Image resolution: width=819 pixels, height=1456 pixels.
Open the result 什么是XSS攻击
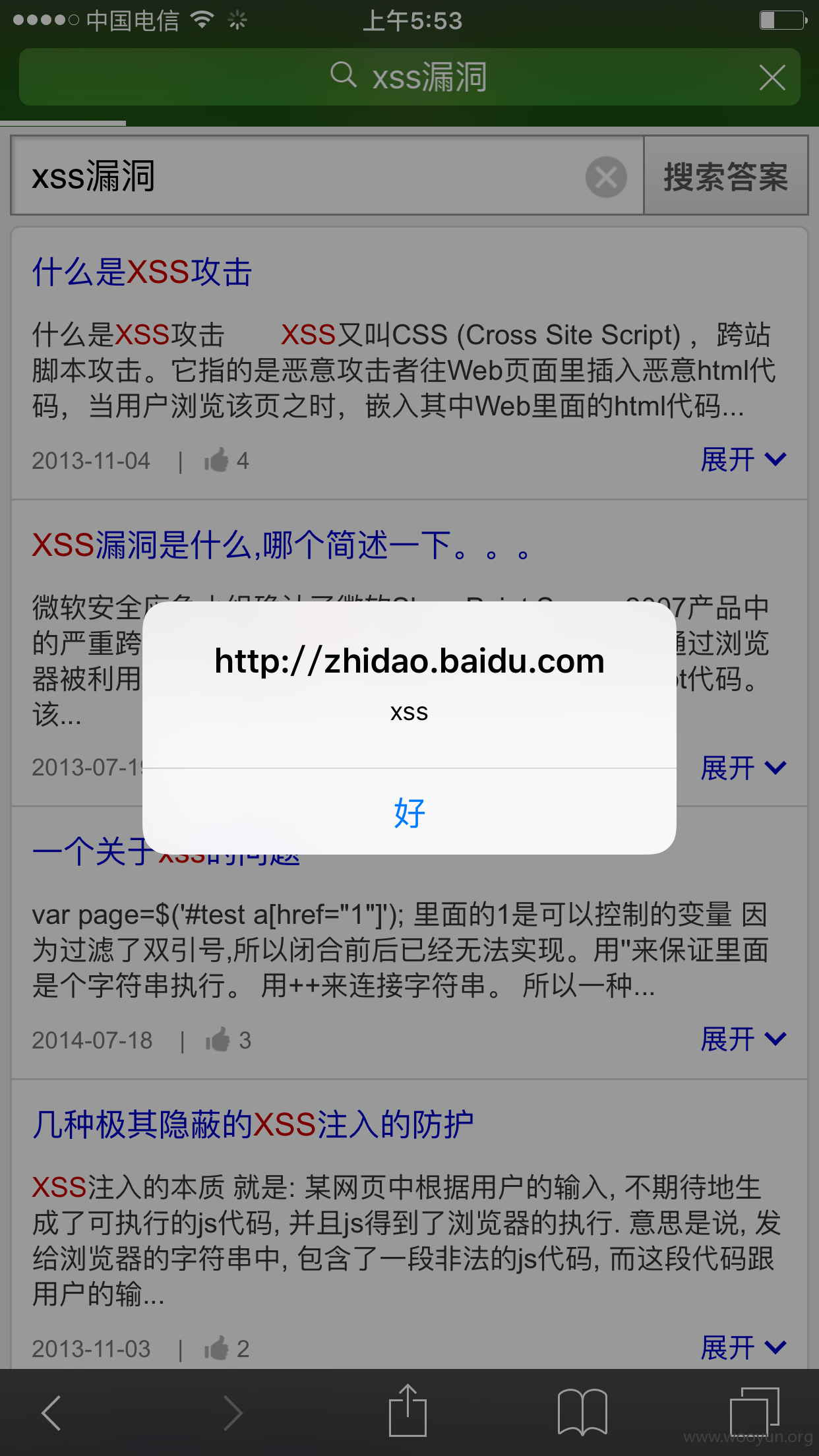click(142, 272)
